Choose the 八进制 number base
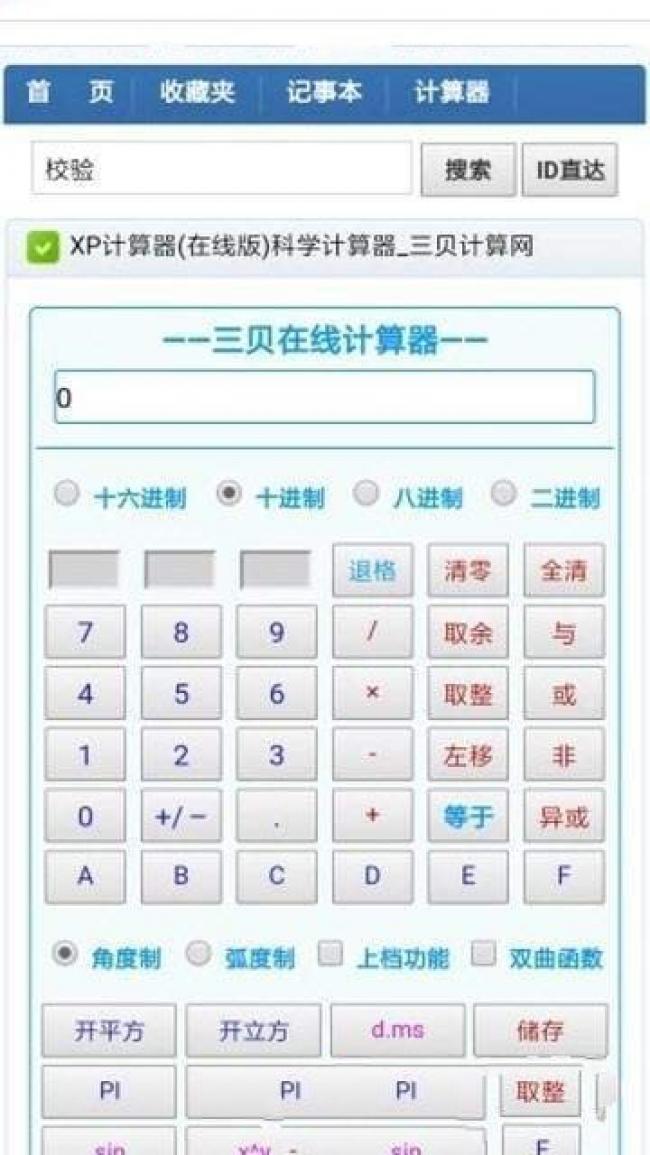The image size is (650, 1155). 368,494
